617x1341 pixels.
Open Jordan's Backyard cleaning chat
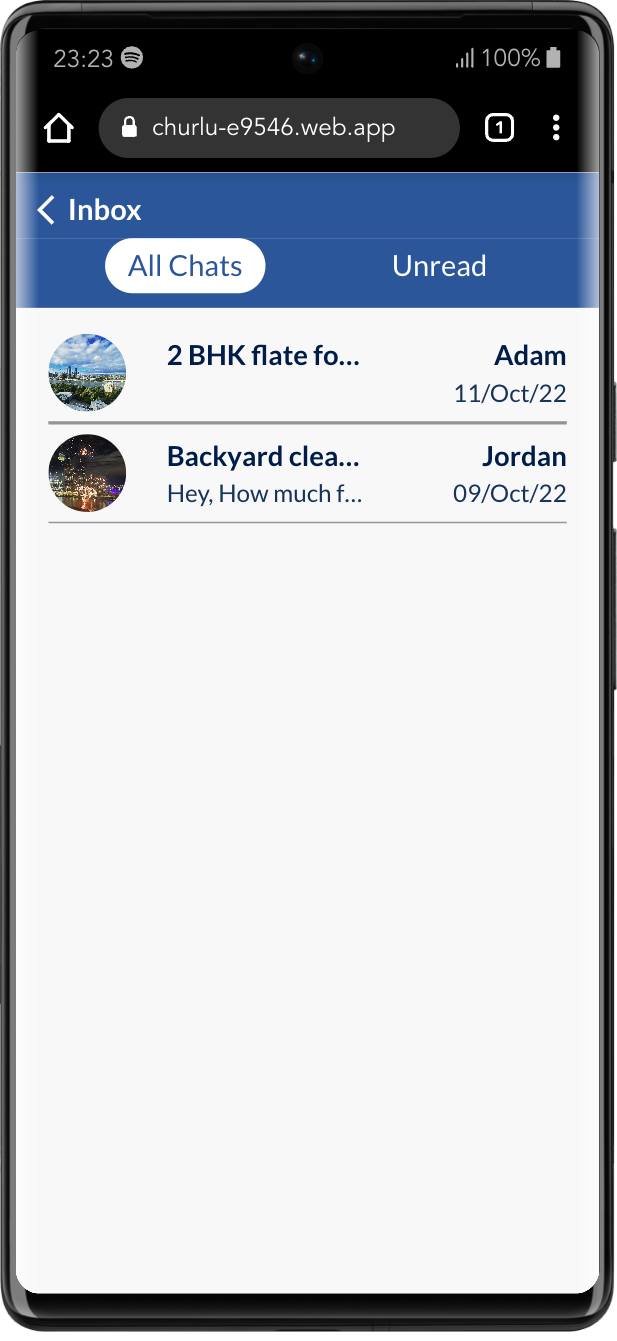point(307,473)
